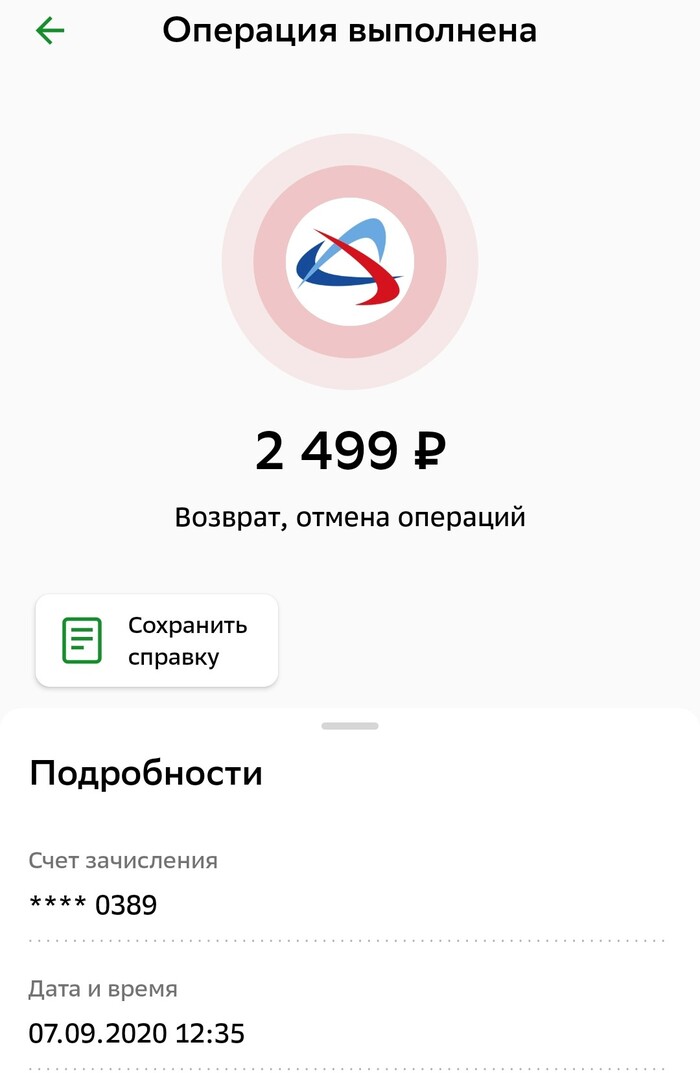Go back using the green arrow
Screen dimensions: 700x1073
click(x=49, y=31)
